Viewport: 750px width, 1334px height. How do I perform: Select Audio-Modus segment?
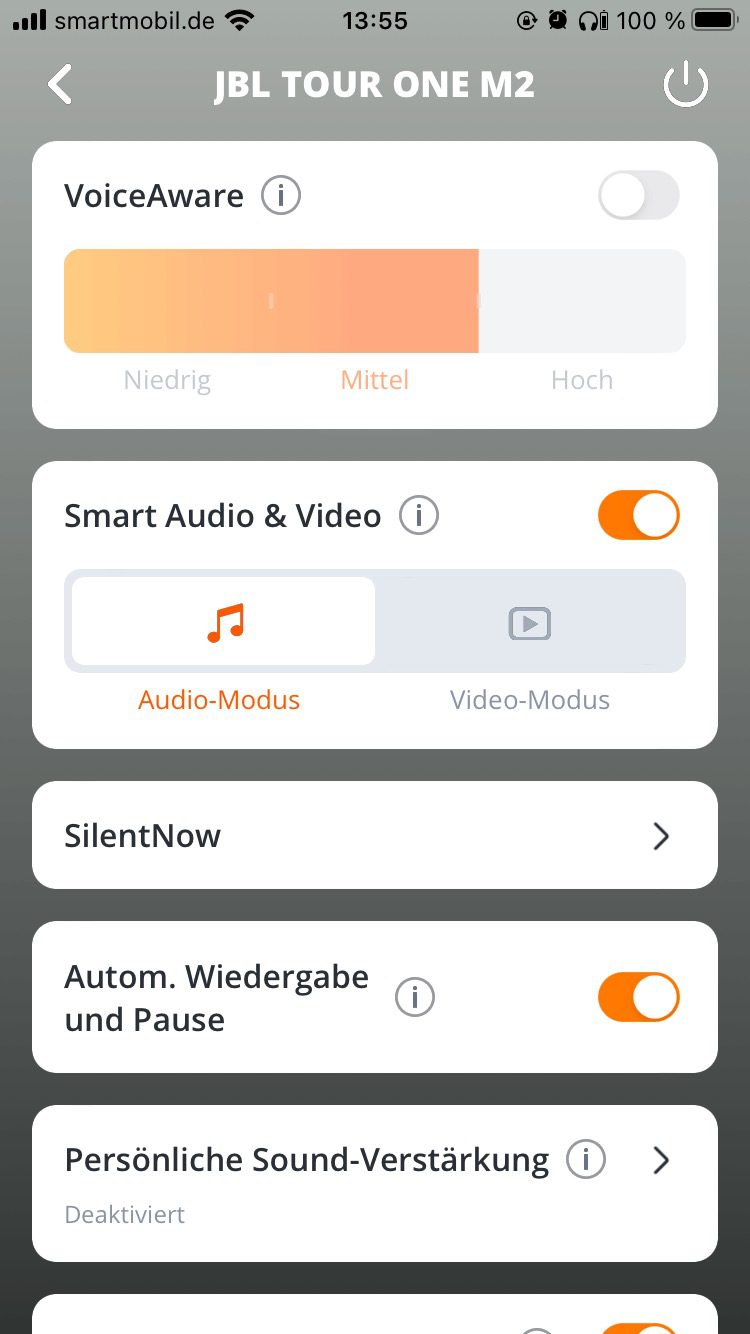223,622
